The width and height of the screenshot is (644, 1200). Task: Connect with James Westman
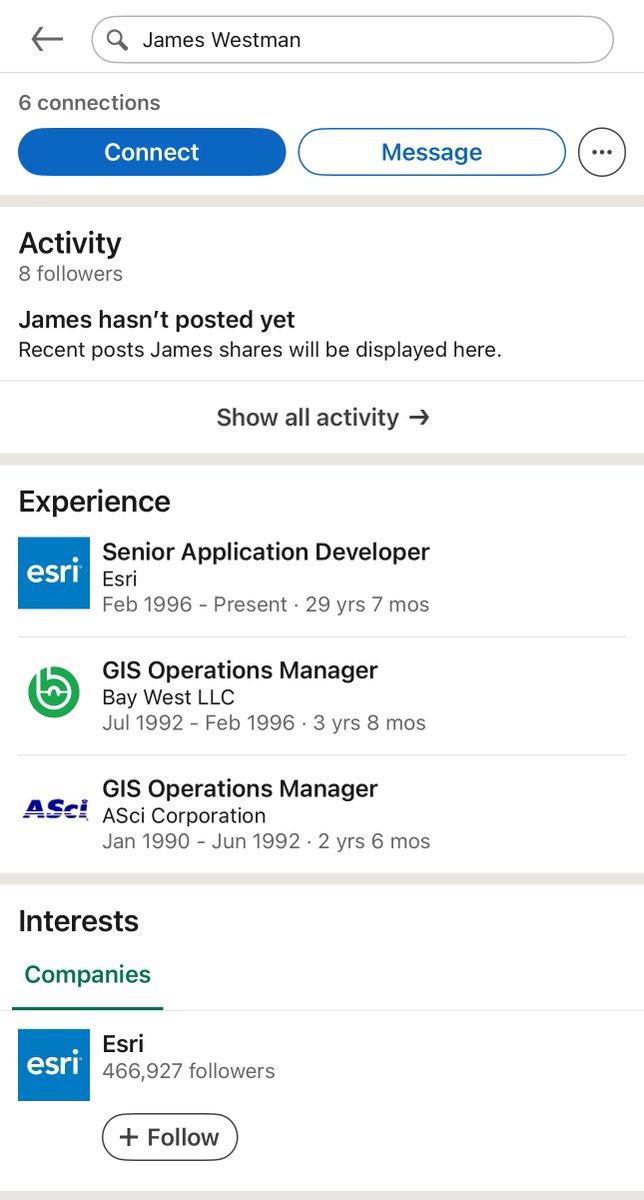click(x=152, y=152)
